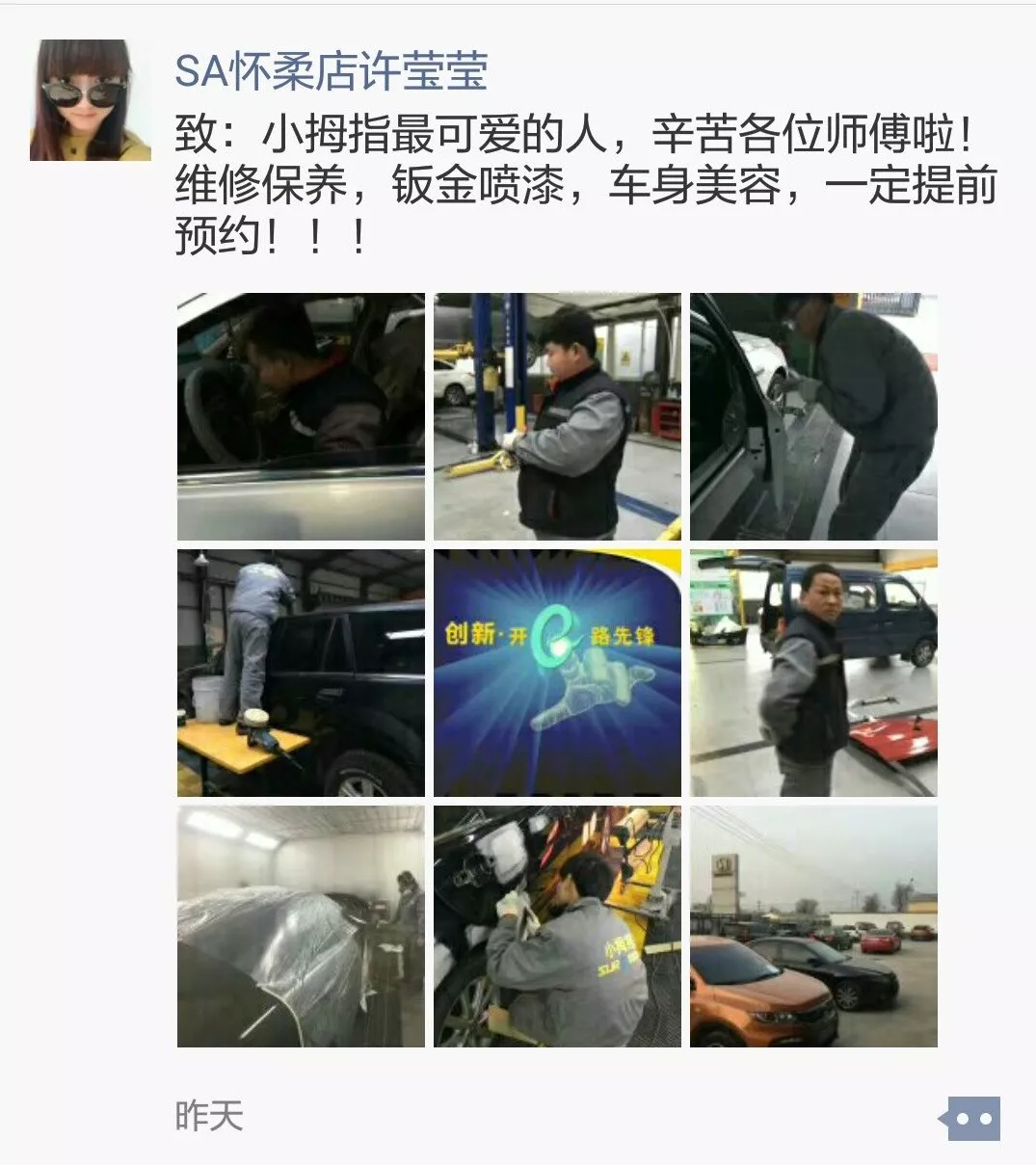This screenshot has width=1036, height=1165.
Task: View photo of orange car in parking lot
Action: point(813,927)
